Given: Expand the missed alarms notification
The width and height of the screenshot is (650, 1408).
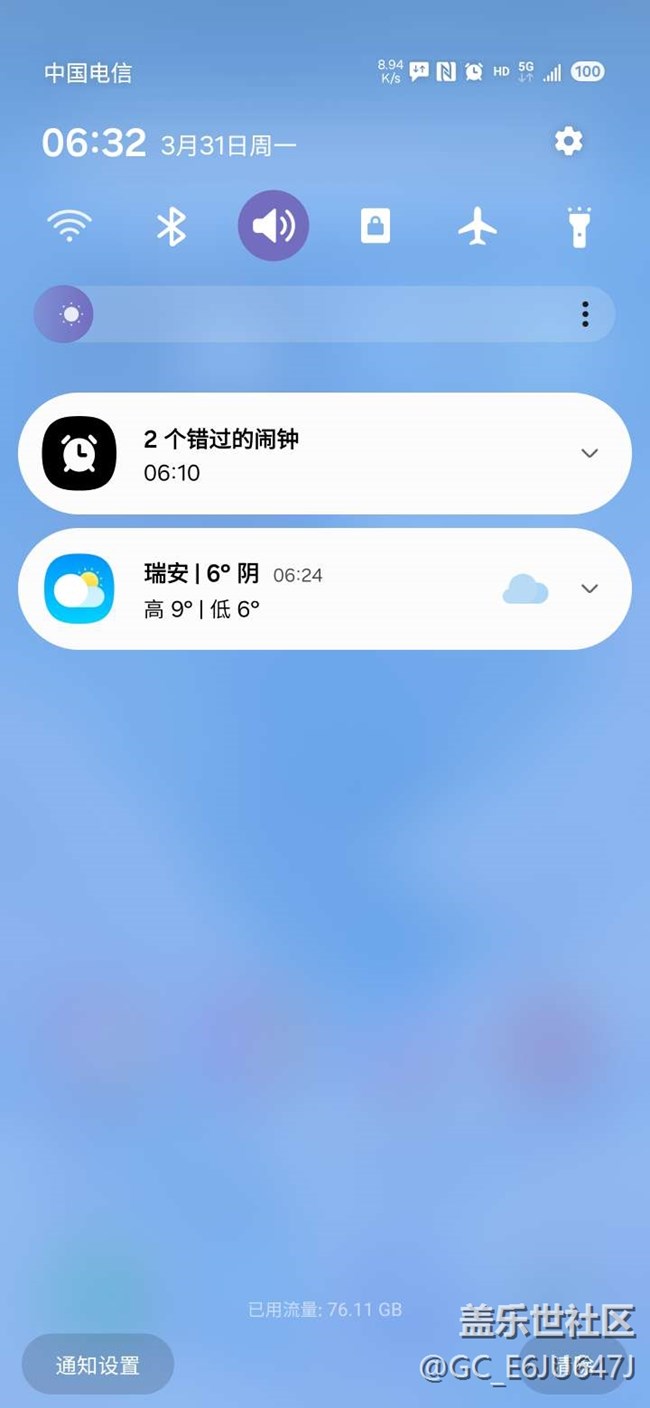Looking at the screenshot, I should [x=590, y=453].
